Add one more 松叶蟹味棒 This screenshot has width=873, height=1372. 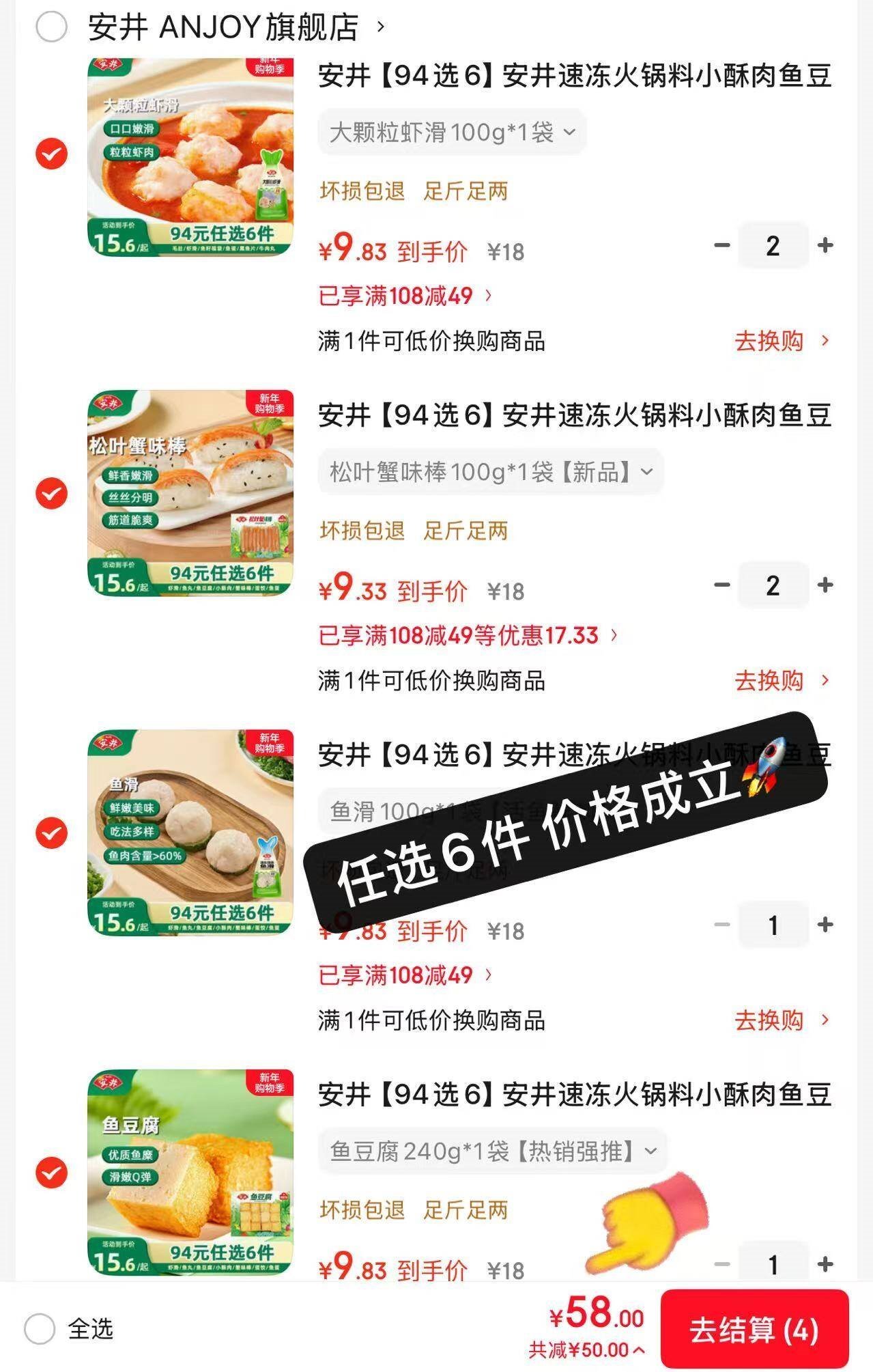pos(825,585)
